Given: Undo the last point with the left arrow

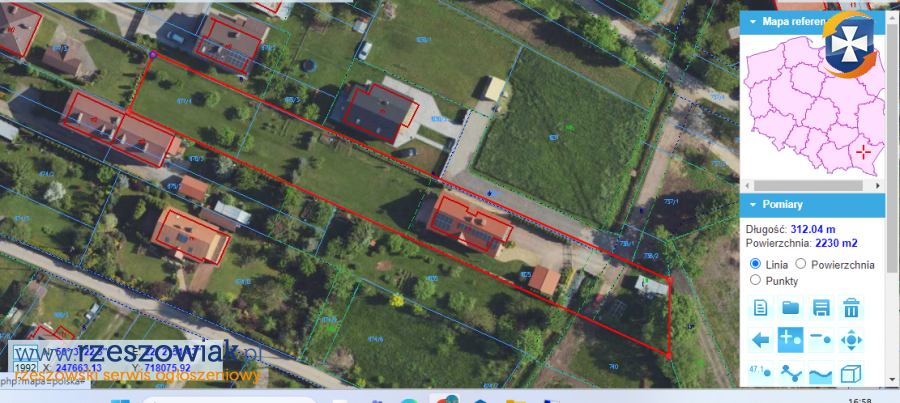Looking at the screenshot, I should [x=761, y=340].
